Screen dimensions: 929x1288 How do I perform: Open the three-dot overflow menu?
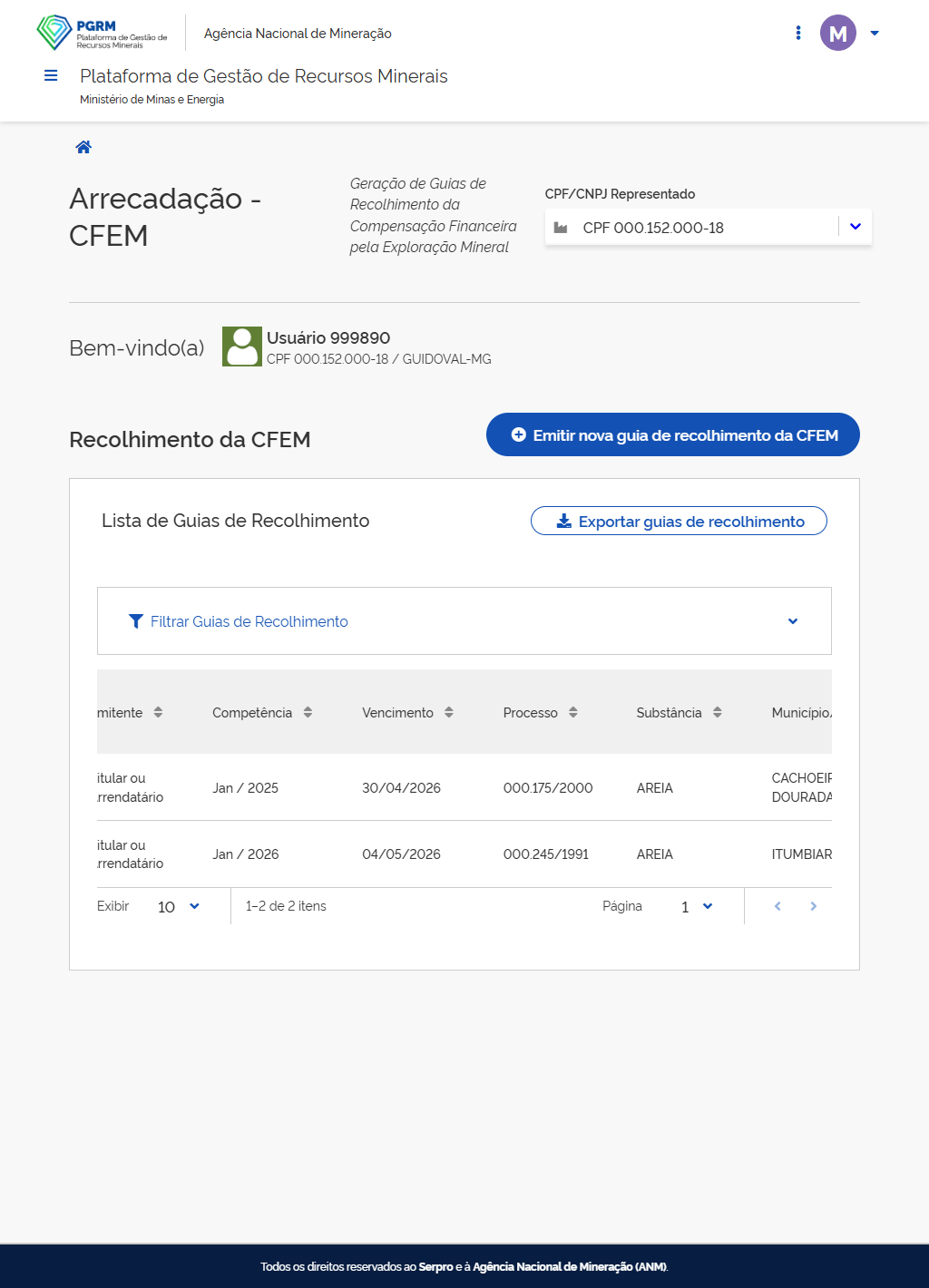tap(798, 33)
